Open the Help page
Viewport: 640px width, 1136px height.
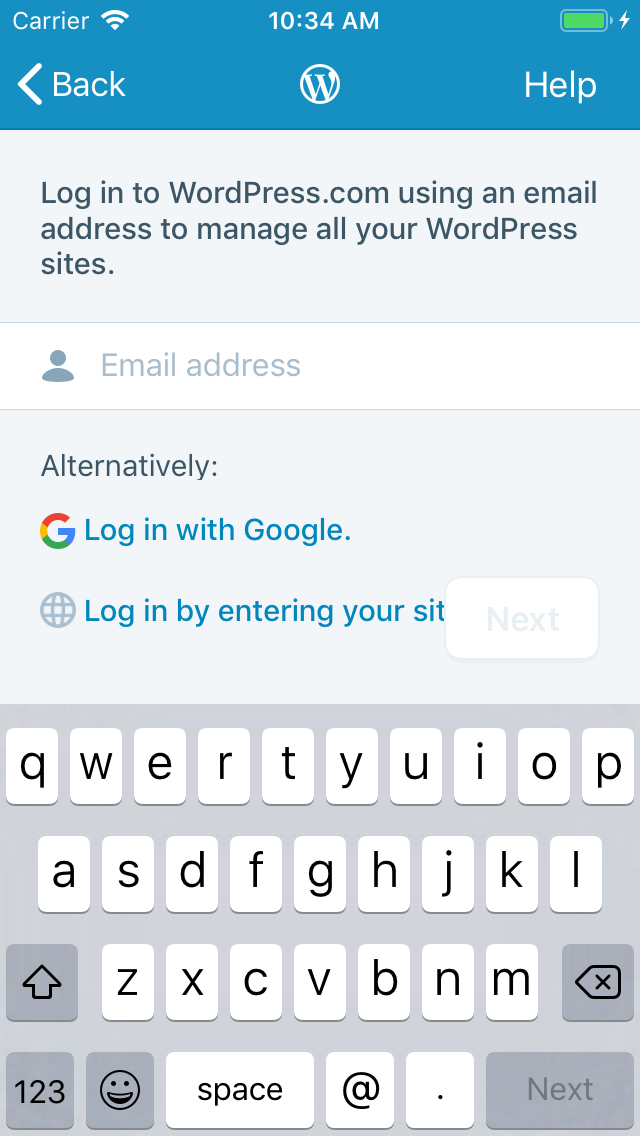(560, 85)
